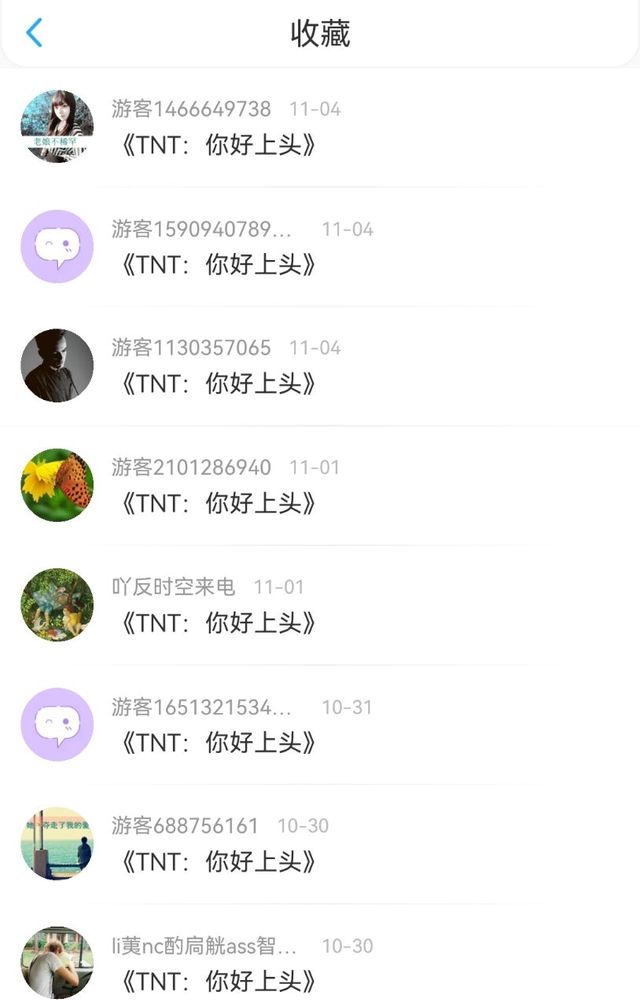Go back from the 收藏 page
640x1006 pixels.
[x=34, y=33]
